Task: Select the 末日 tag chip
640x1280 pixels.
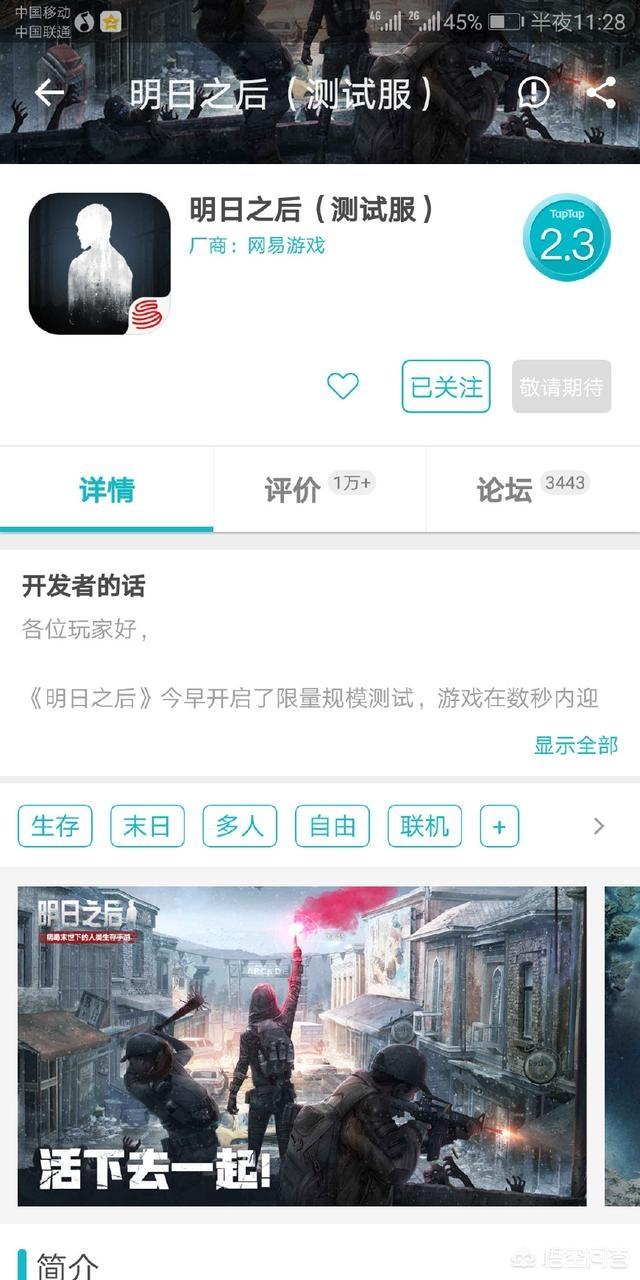Action: (x=147, y=826)
